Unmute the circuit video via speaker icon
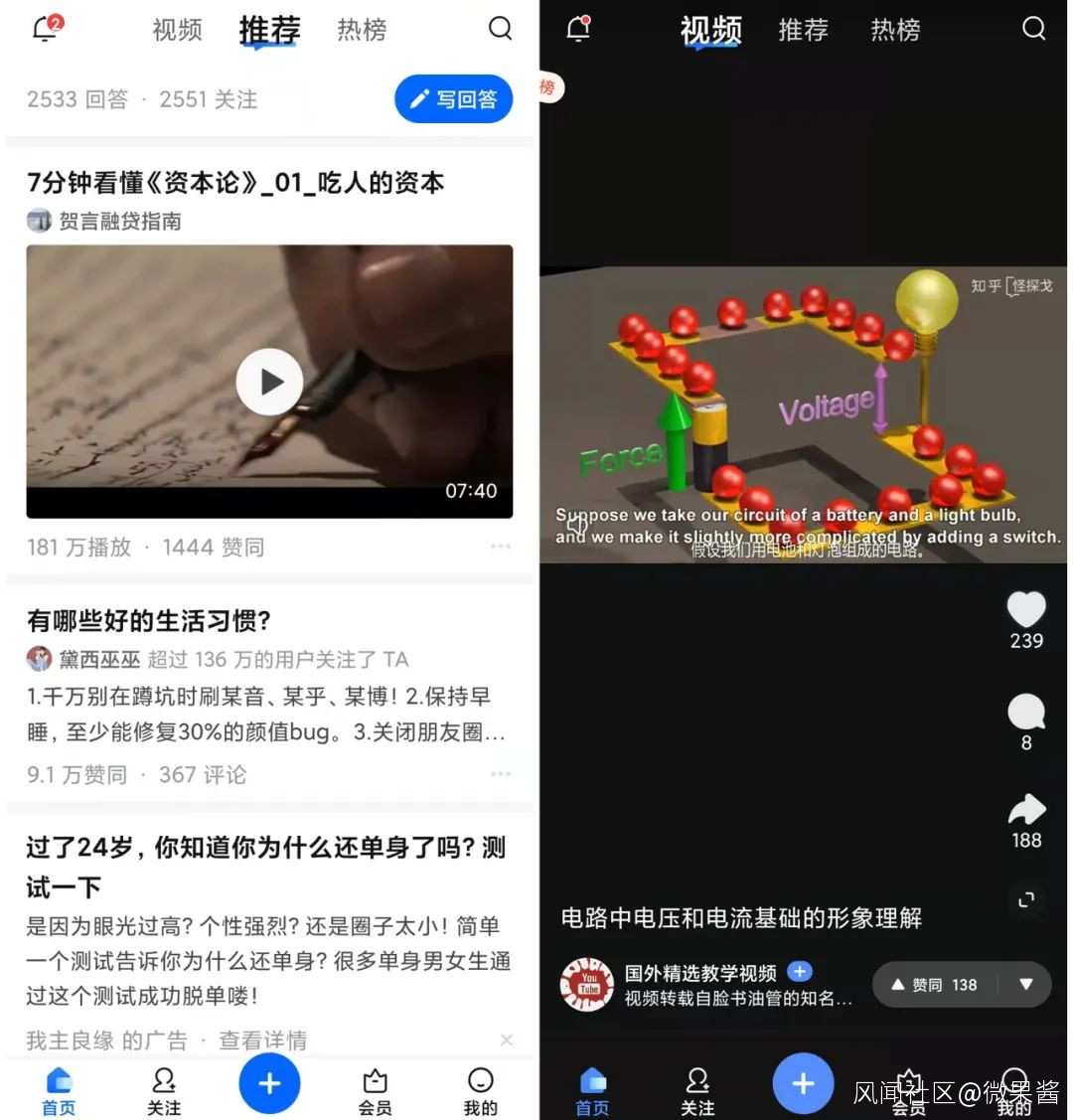1073x1120 pixels. tap(575, 526)
